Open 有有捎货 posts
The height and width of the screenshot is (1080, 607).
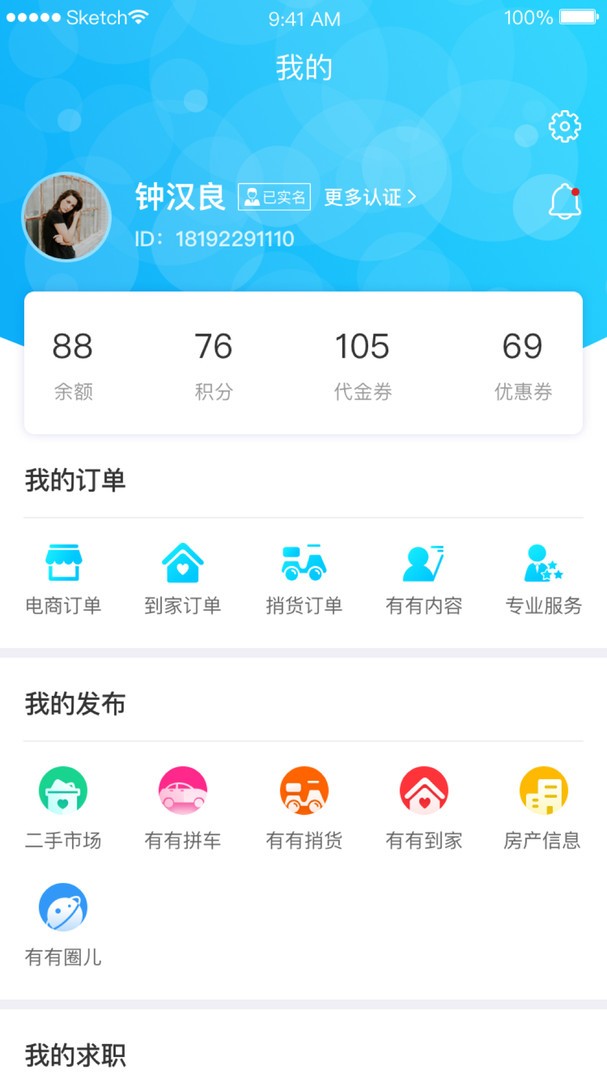pyautogui.click(x=304, y=807)
